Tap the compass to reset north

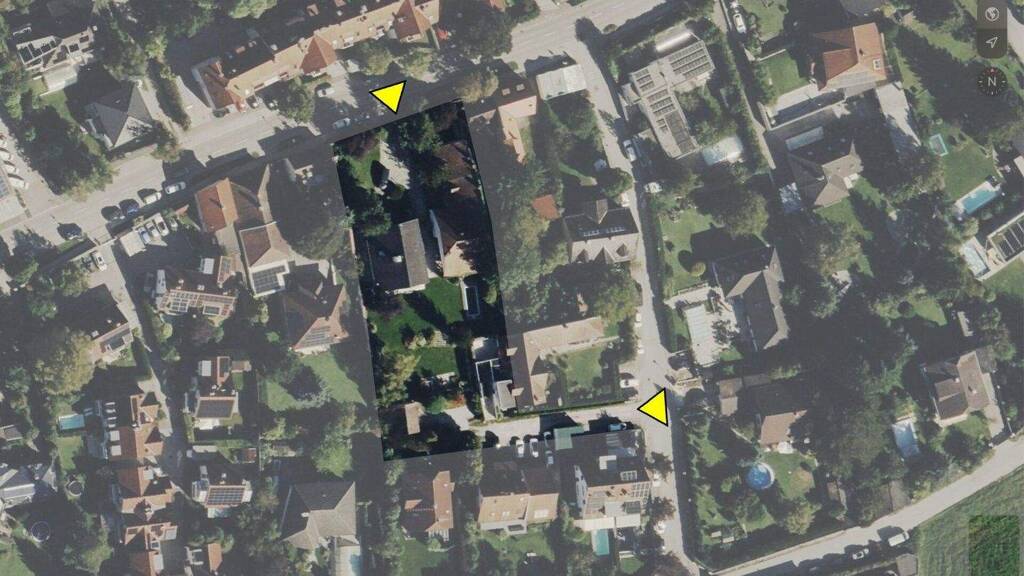[x=991, y=81]
